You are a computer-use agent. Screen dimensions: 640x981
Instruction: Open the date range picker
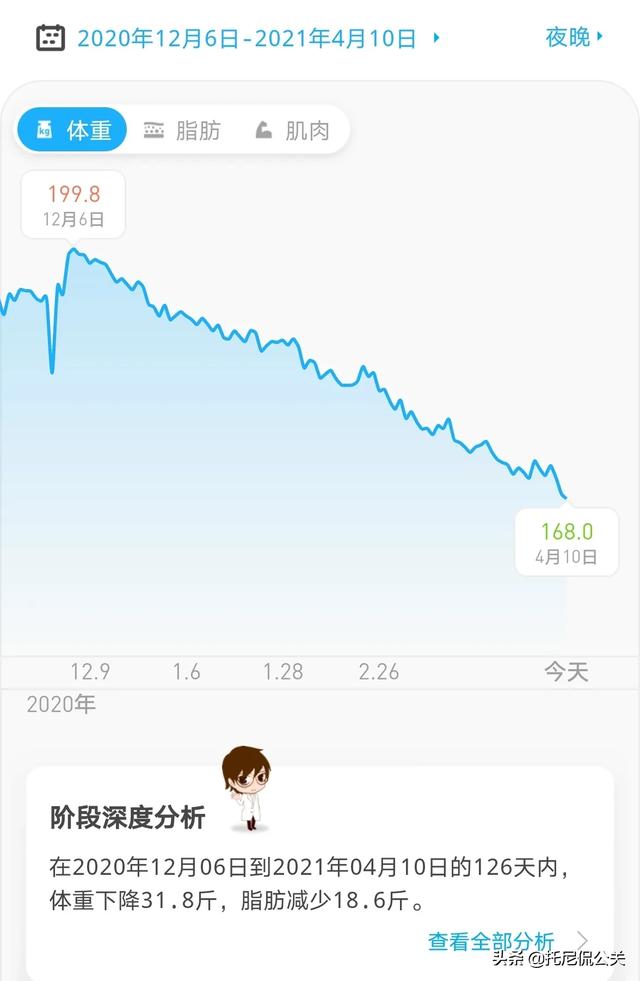click(x=245, y=39)
